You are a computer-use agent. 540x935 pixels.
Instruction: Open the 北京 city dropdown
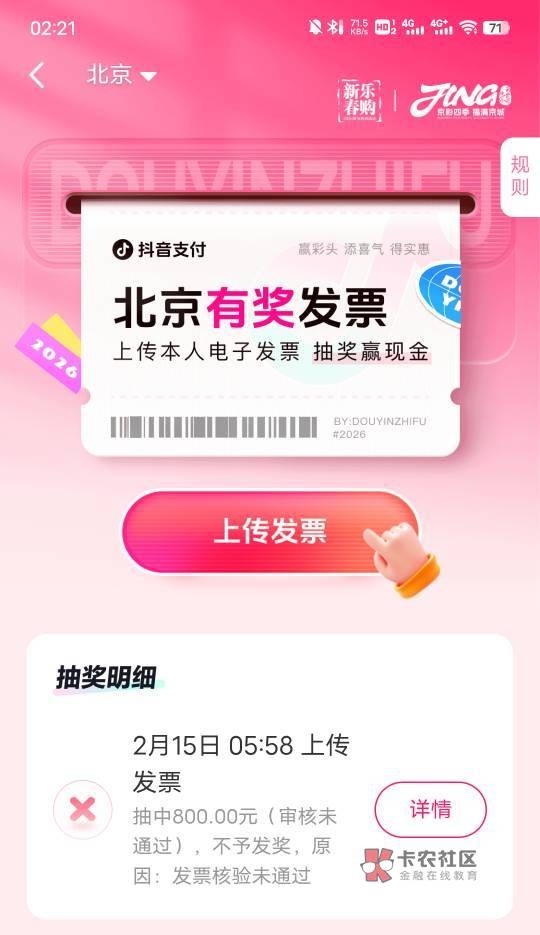coord(122,75)
